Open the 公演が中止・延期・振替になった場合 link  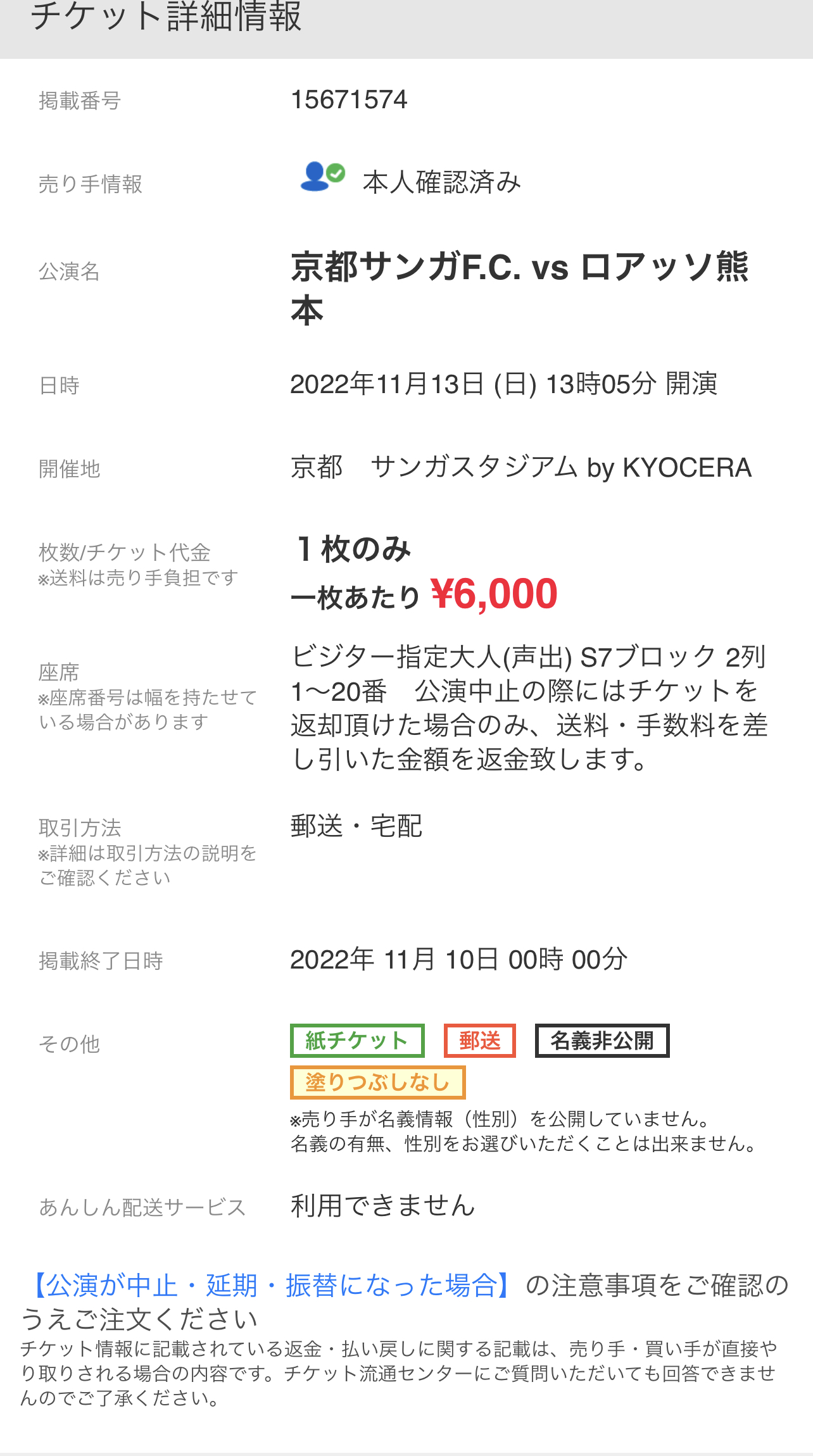(271, 1285)
